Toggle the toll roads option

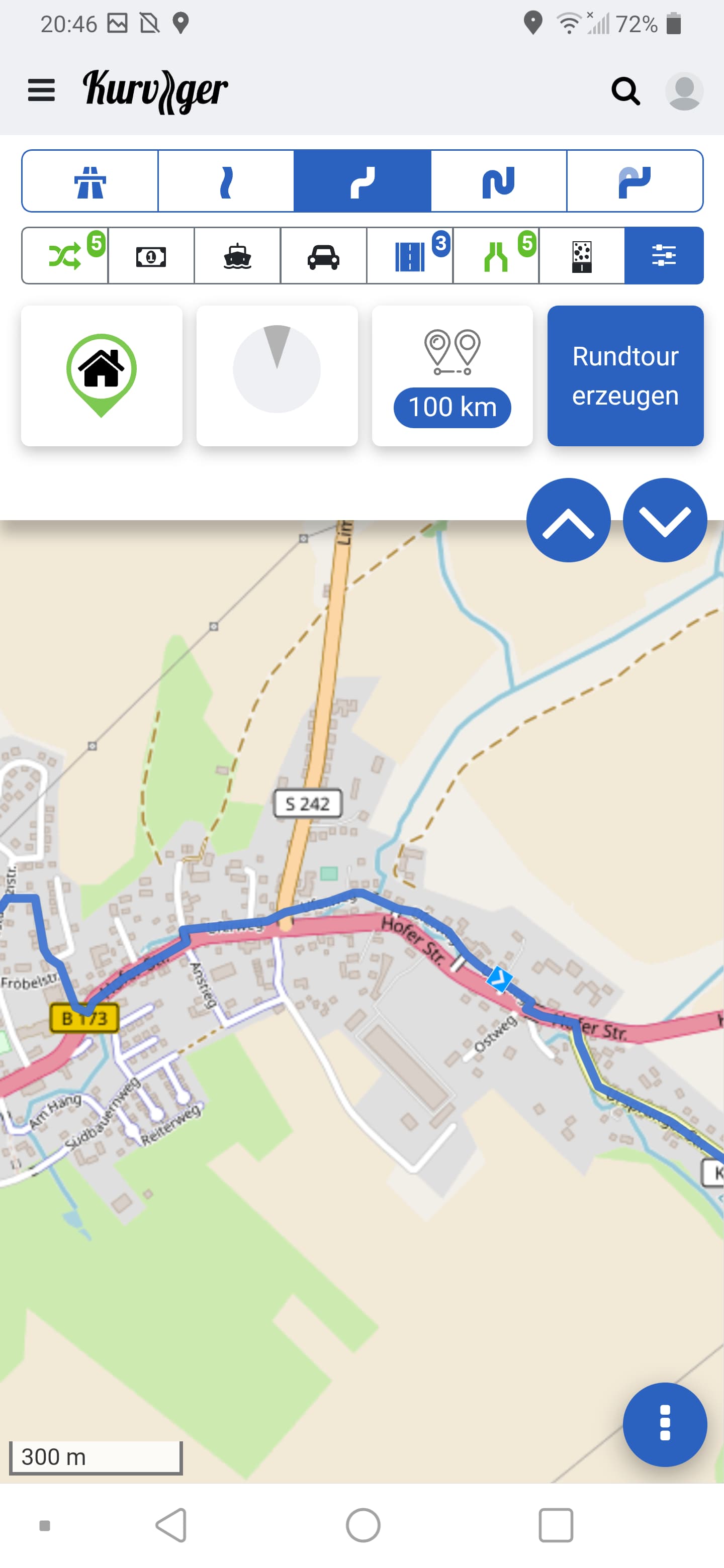click(x=151, y=256)
